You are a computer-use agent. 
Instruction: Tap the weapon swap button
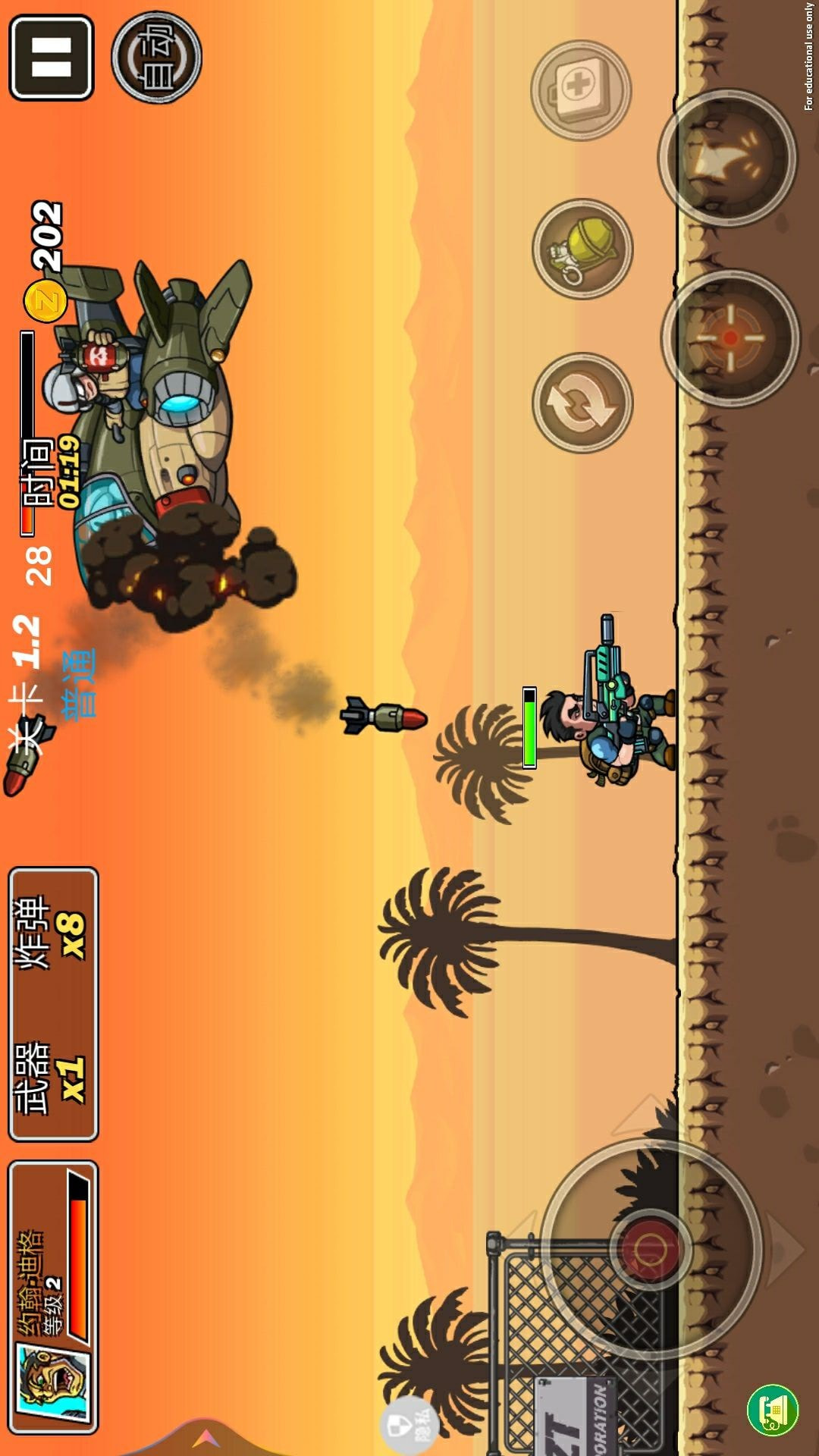click(x=582, y=403)
